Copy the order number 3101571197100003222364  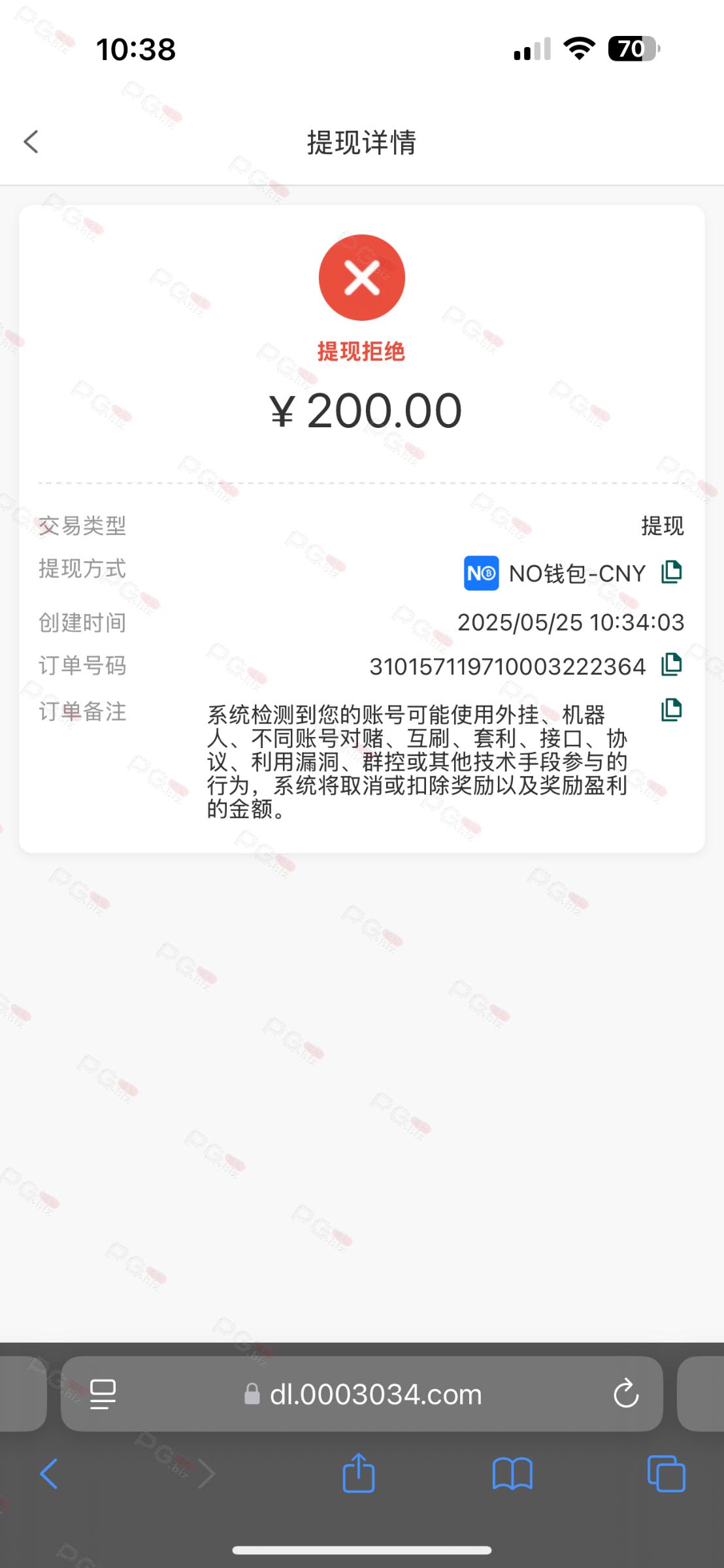[x=671, y=664]
